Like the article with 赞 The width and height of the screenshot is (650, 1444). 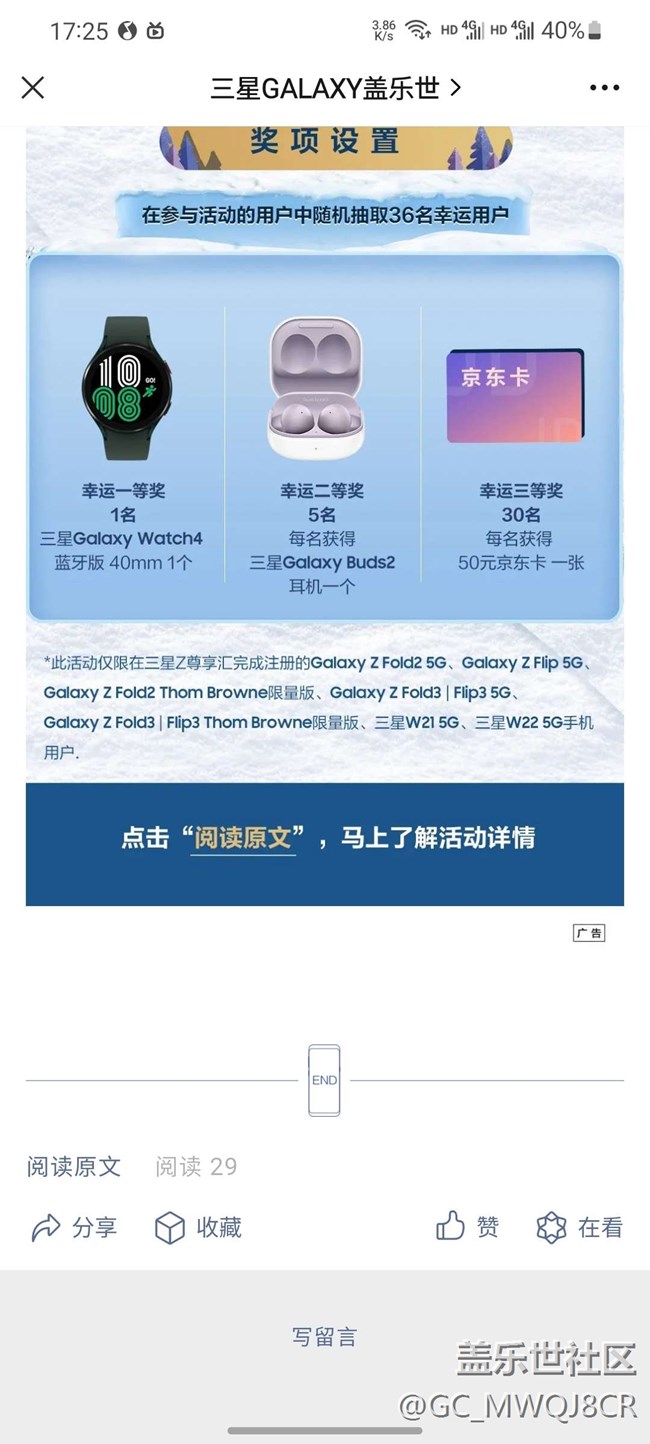(x=468, y=1227)
